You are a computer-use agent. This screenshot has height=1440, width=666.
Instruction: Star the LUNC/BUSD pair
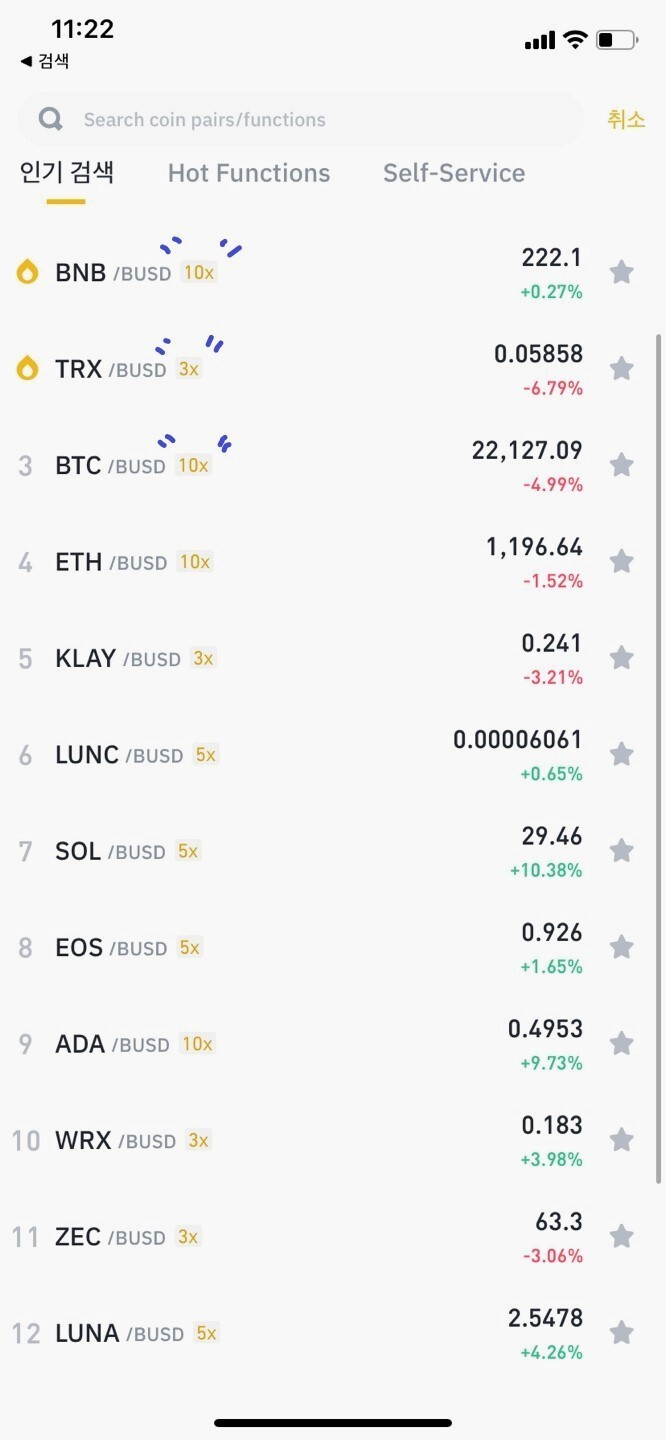coord(622,754)
